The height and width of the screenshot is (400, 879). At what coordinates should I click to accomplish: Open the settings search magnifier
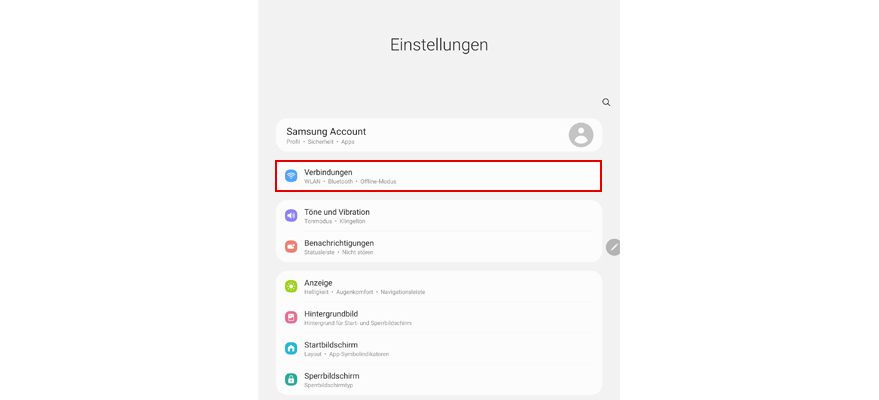coord(606,102)
